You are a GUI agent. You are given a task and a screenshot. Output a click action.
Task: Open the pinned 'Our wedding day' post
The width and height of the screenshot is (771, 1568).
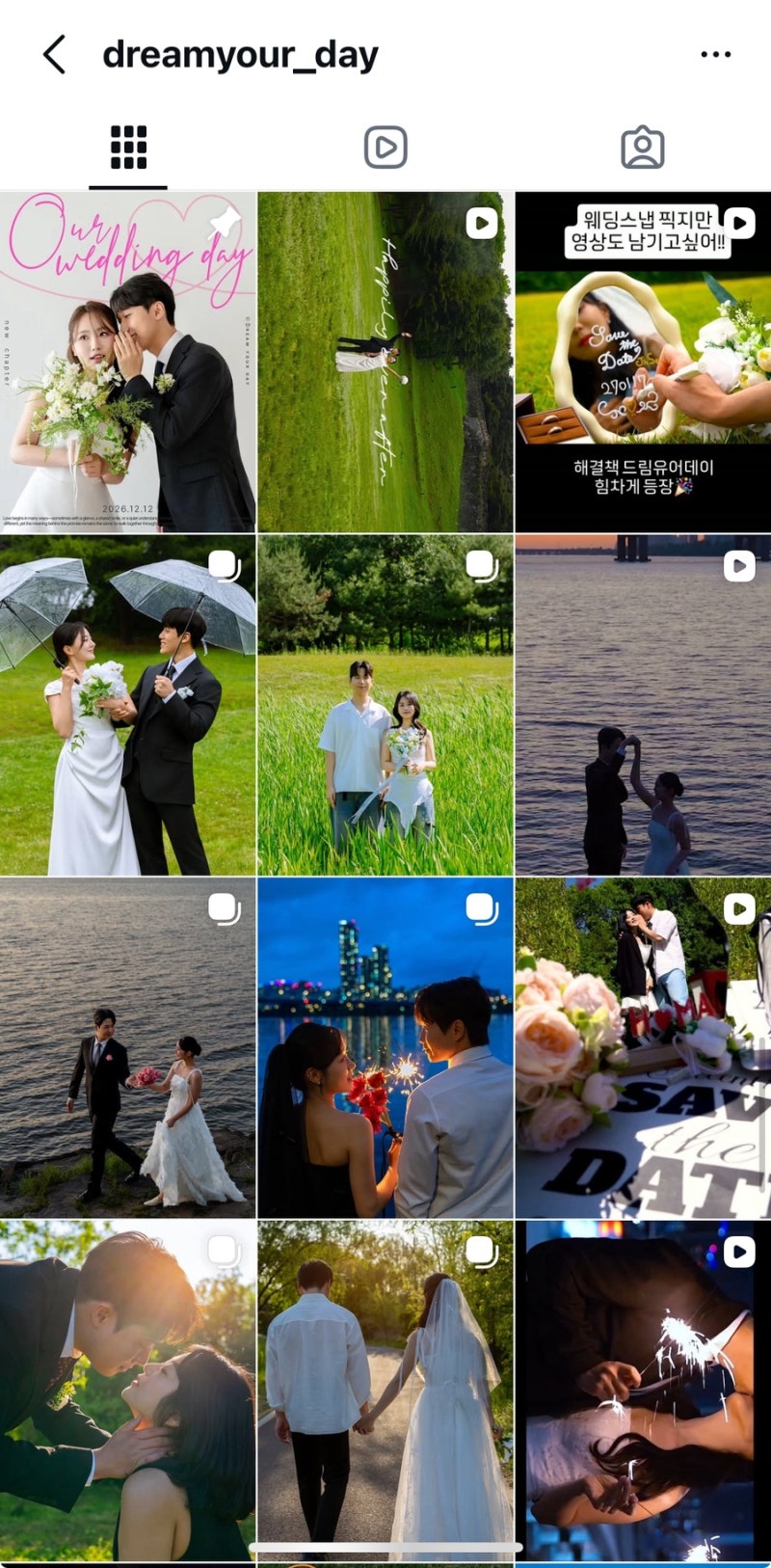[x=127, y=362]
